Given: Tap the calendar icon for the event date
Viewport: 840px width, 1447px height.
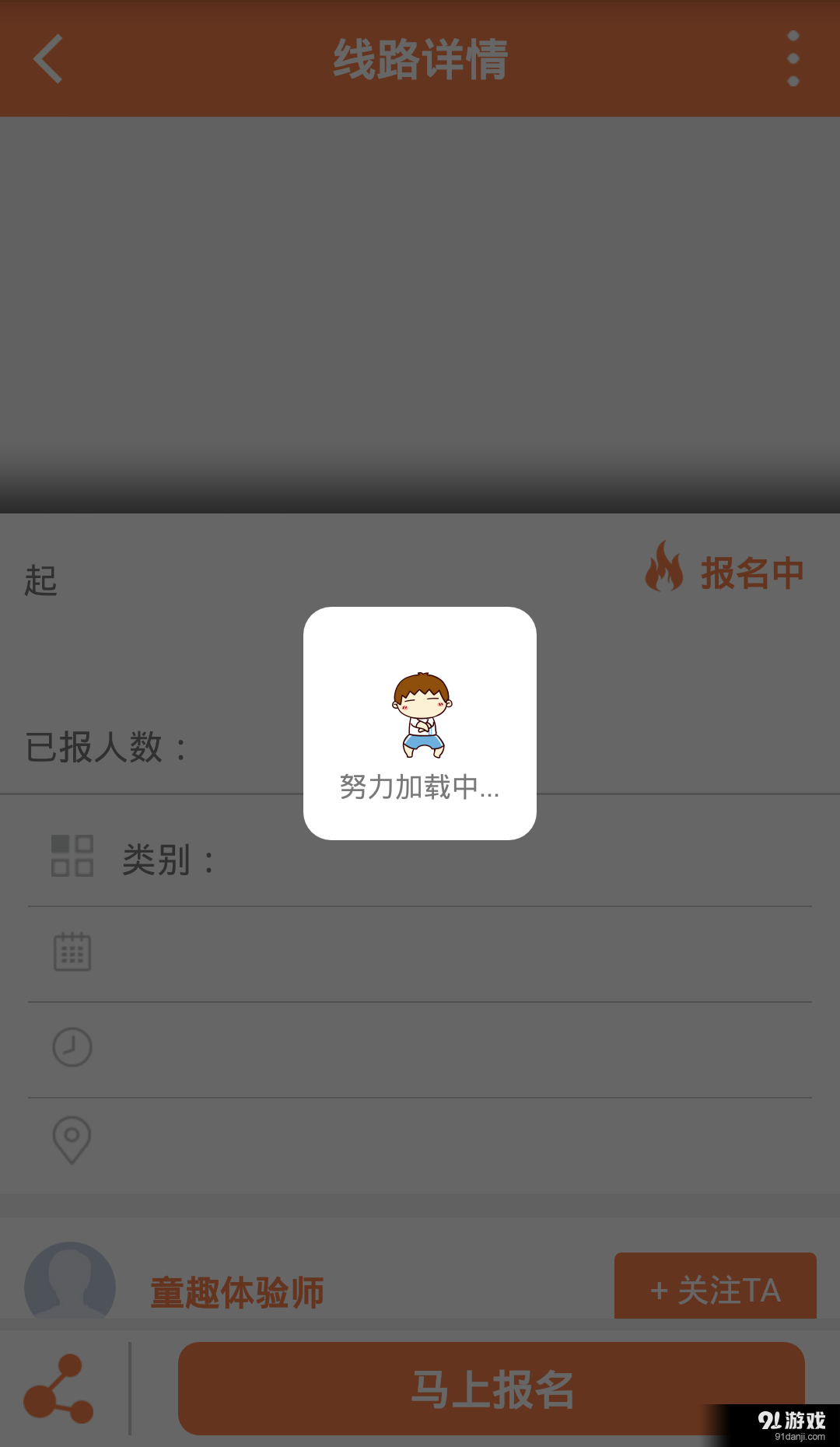Looking at the screenshot, I should [72, 951].
